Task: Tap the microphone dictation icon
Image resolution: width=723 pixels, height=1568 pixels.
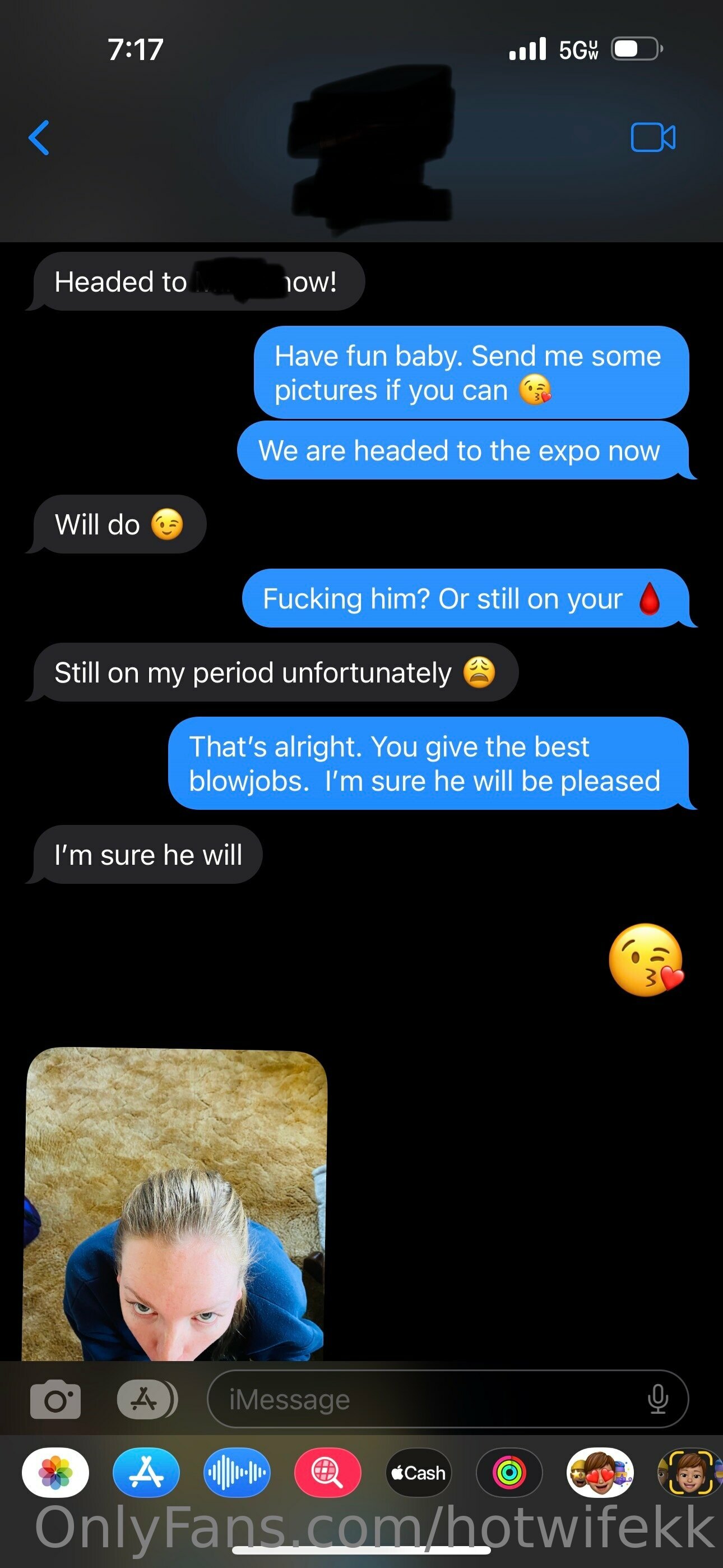Action: (x=657, y=1399)
